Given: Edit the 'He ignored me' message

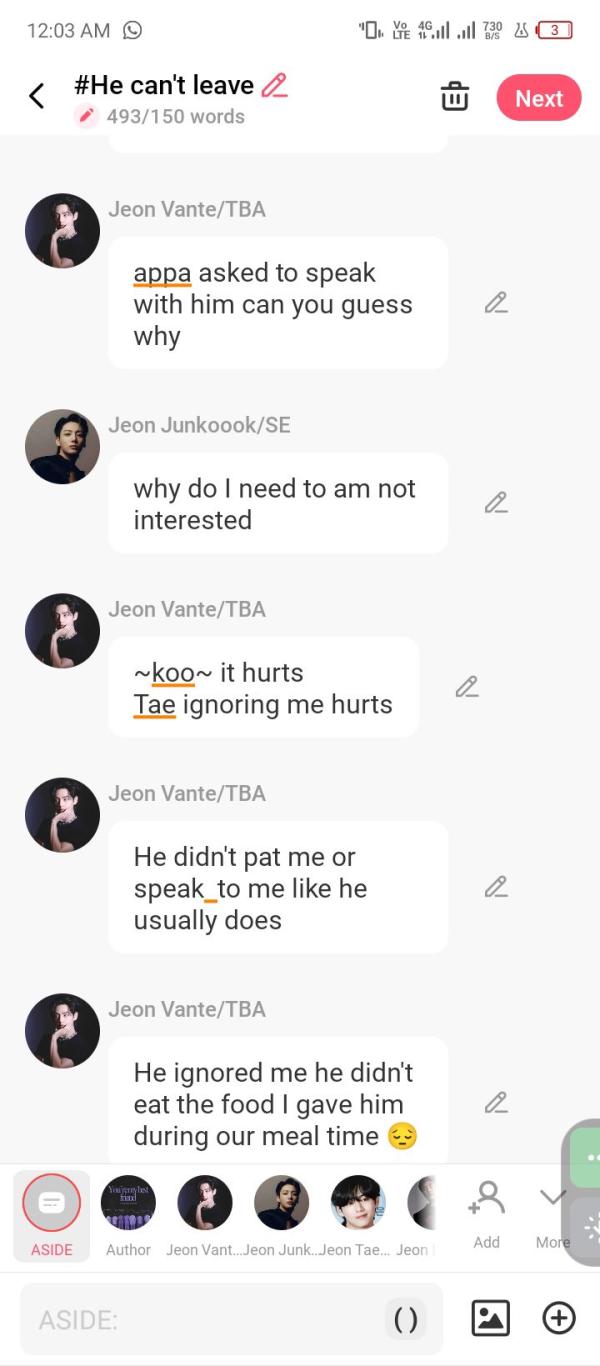Looking at the screenshot, I should (x=496, y=1103).
